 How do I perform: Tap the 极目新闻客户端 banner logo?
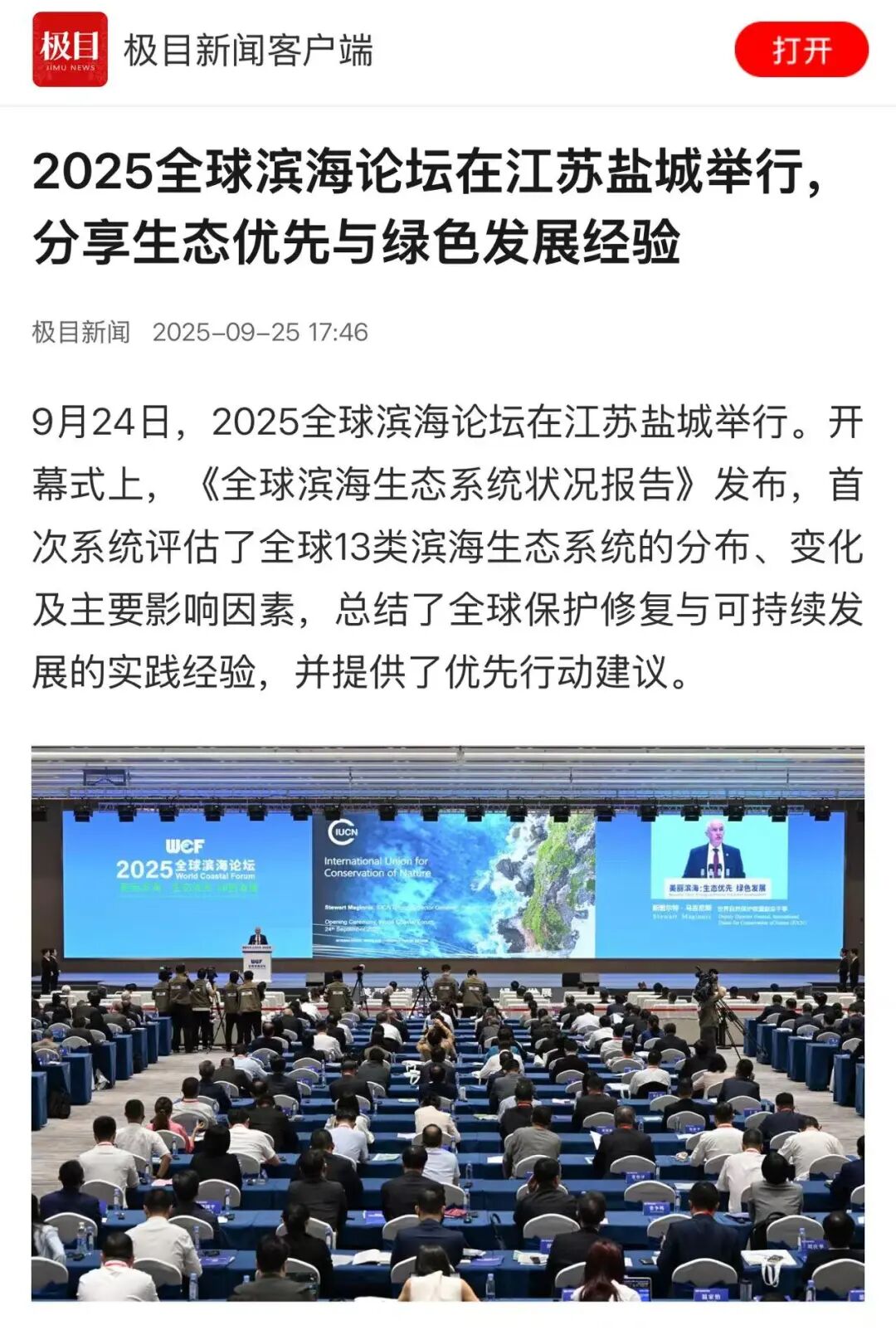pyautogui.click(x=71, y=50)
